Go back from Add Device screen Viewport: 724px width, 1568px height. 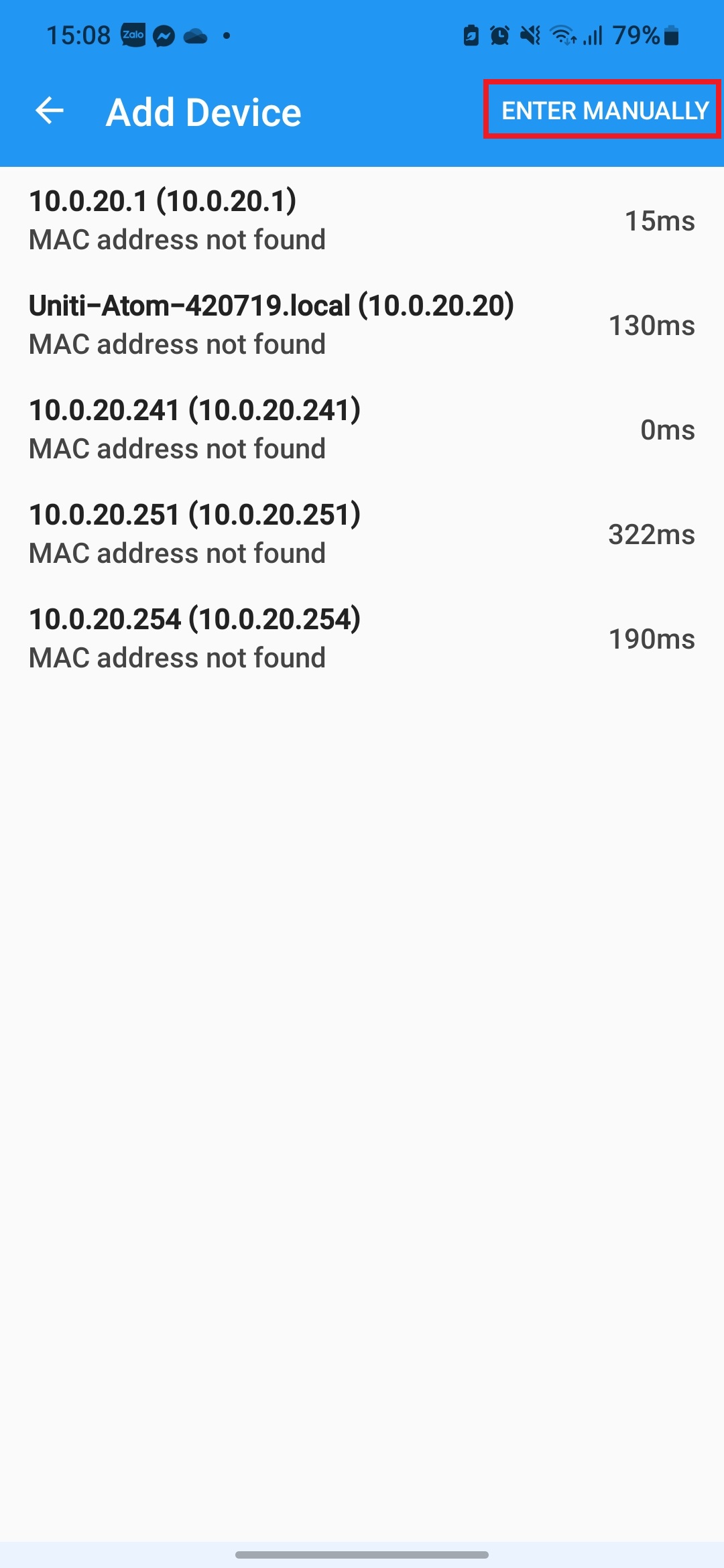click(x=50, y=111)
